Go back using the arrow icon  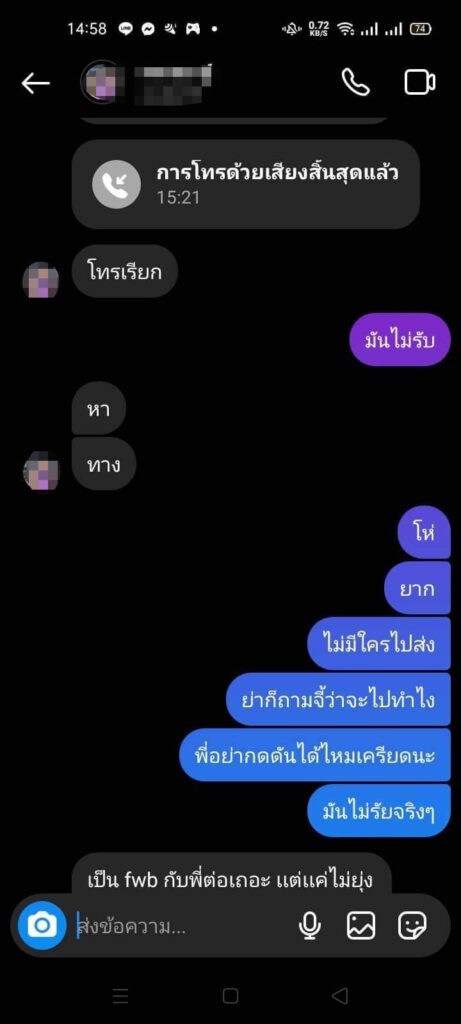point(36,83)
